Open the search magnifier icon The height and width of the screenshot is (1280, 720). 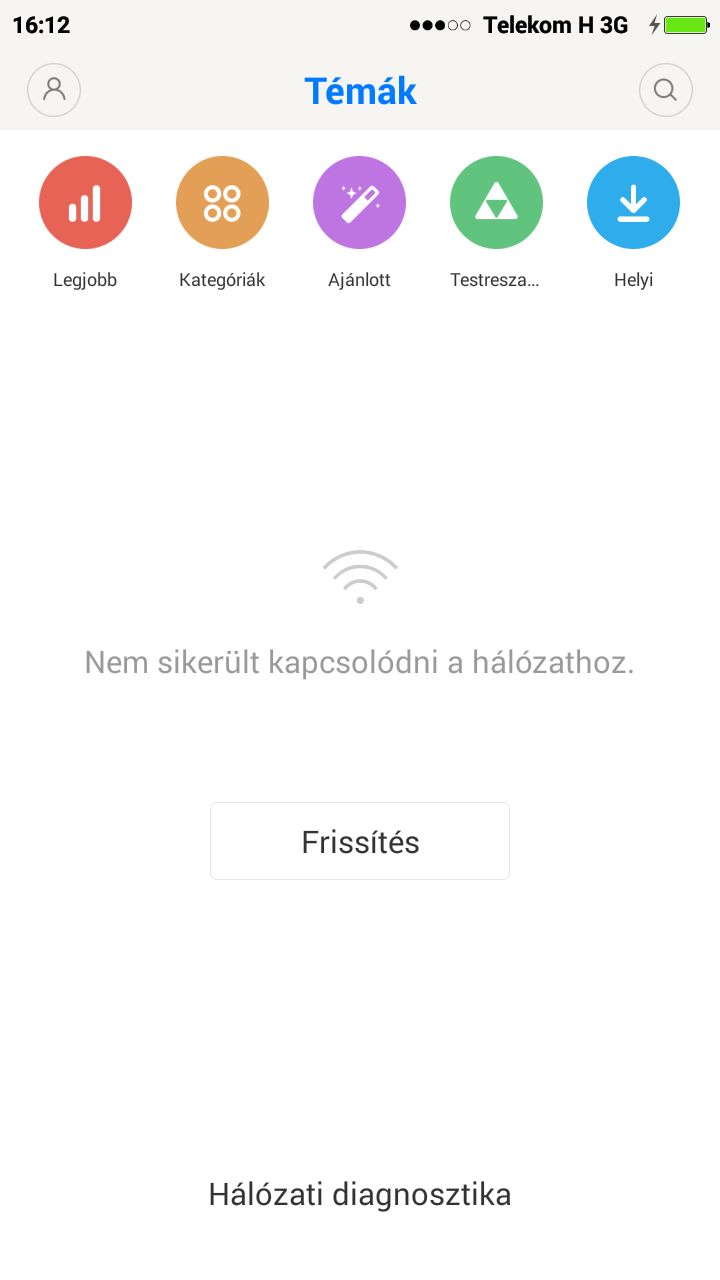coord(666,90)
